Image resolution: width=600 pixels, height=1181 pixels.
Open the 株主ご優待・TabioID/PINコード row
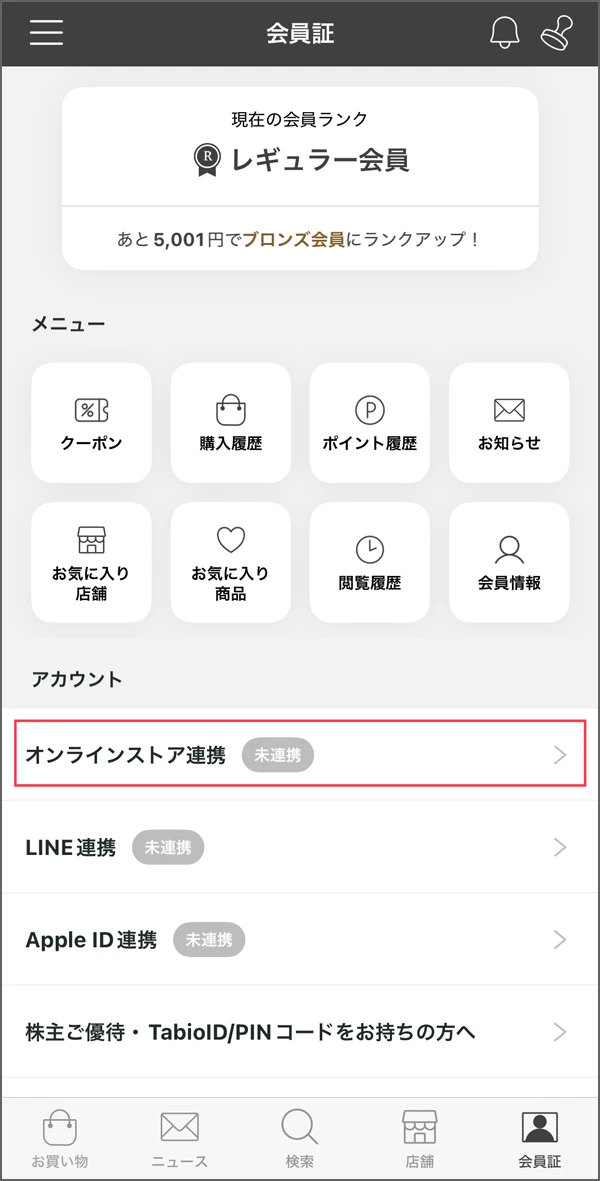coord(300,1032)
